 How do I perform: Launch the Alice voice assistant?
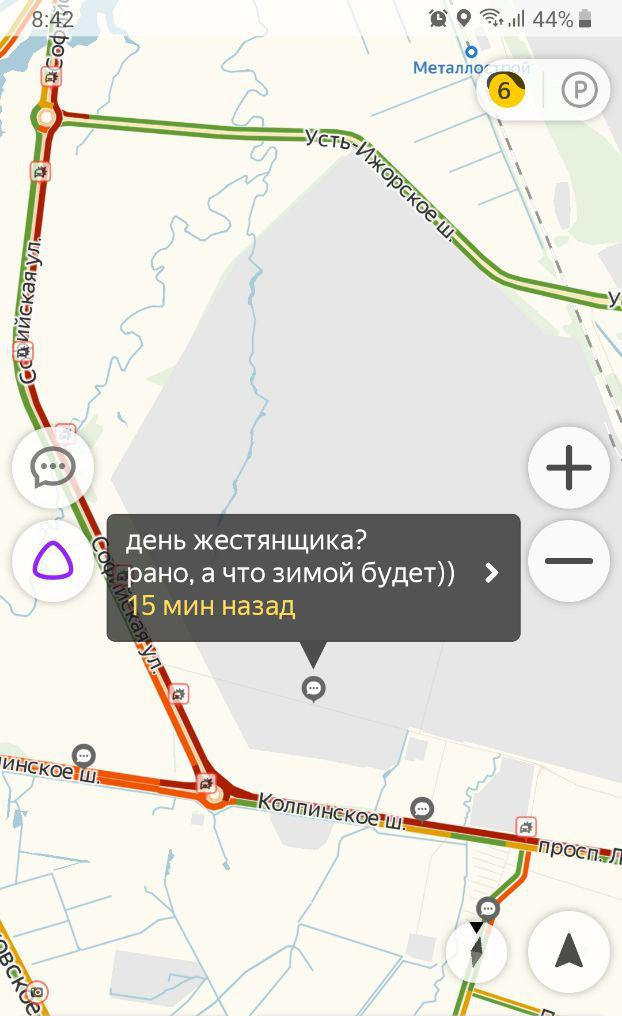(52, 560)
